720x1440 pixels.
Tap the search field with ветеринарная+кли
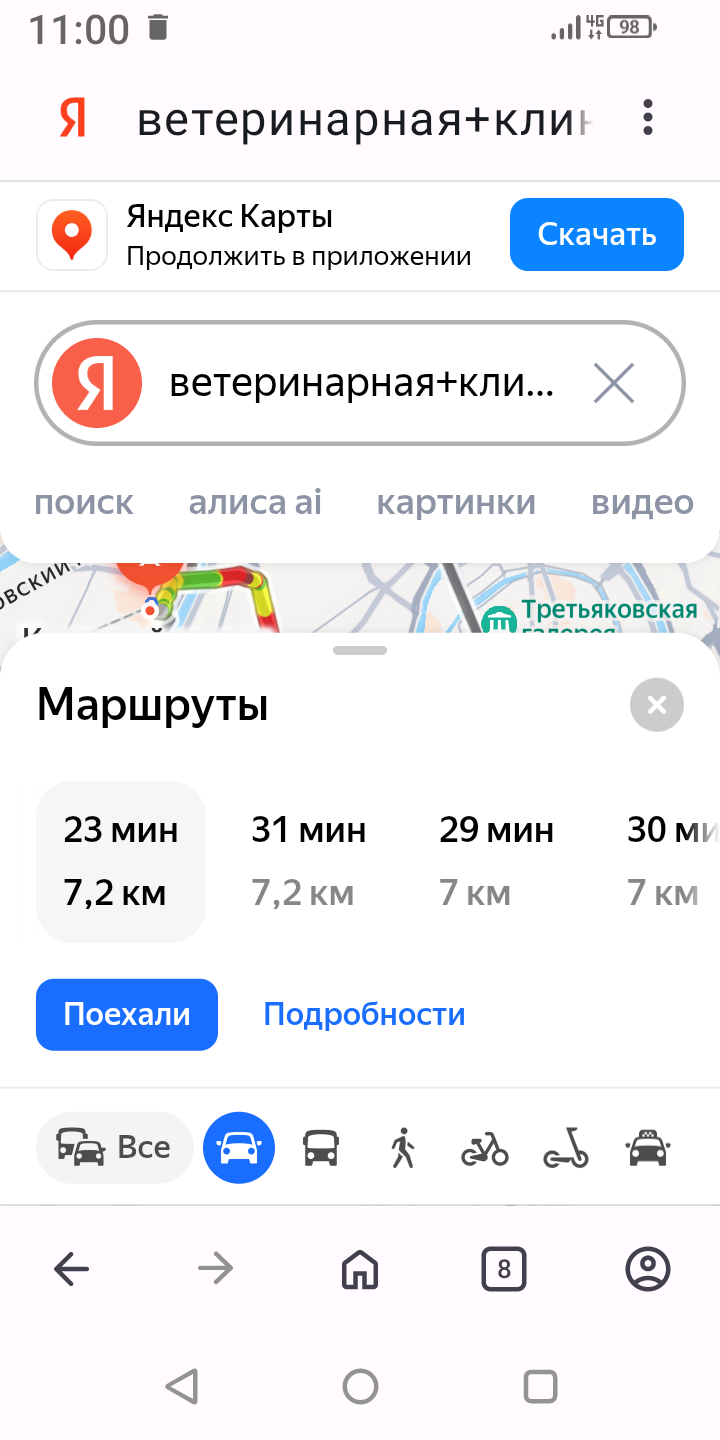[360, 383]
